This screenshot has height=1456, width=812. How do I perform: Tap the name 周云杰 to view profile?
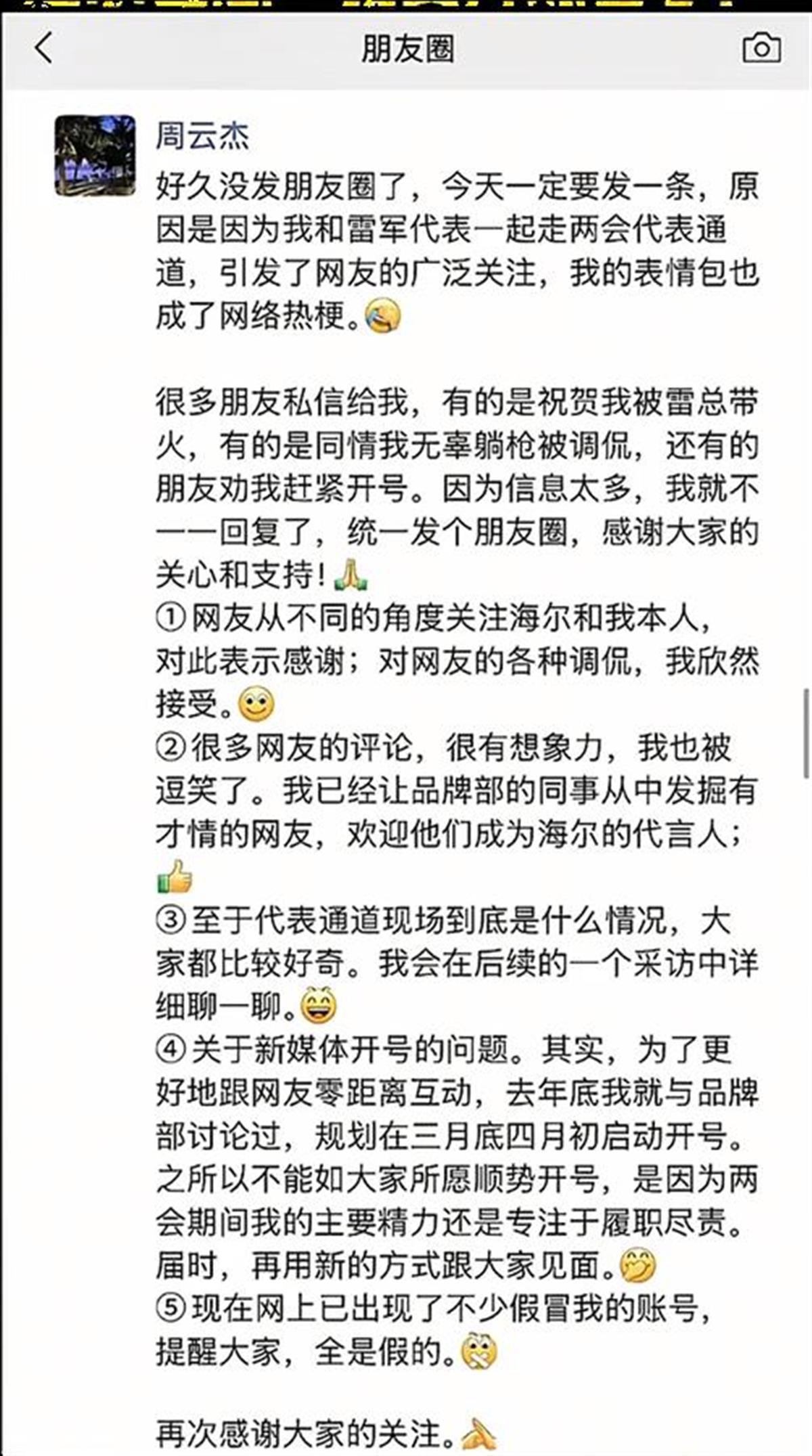coord(202,135)
